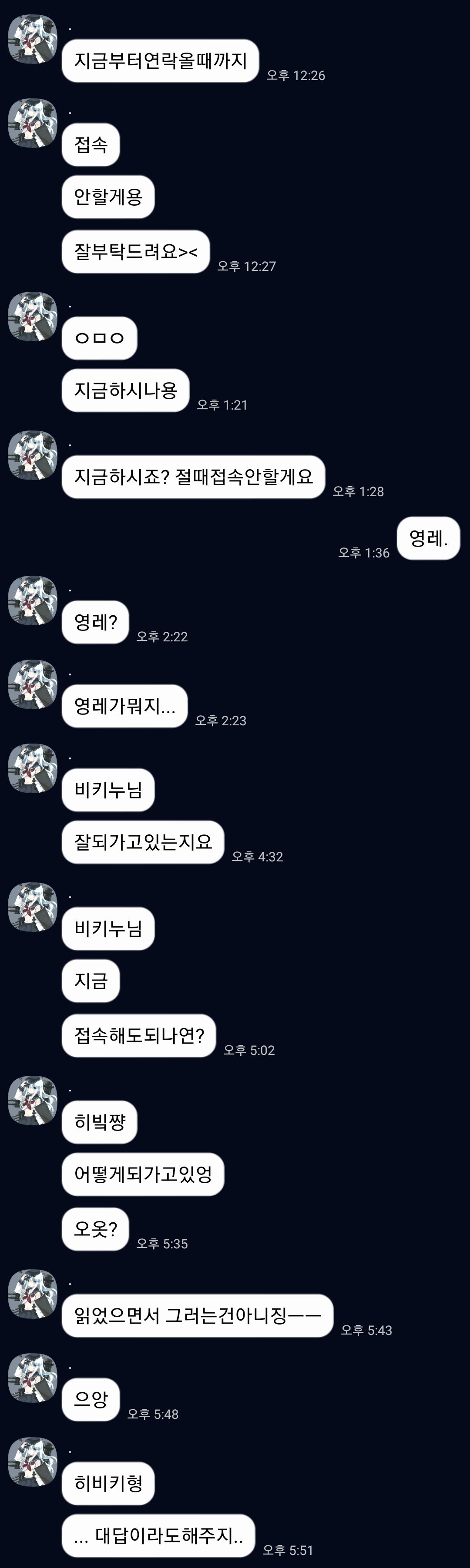Open profile photo beside '히빅쨩' message

32,1101
